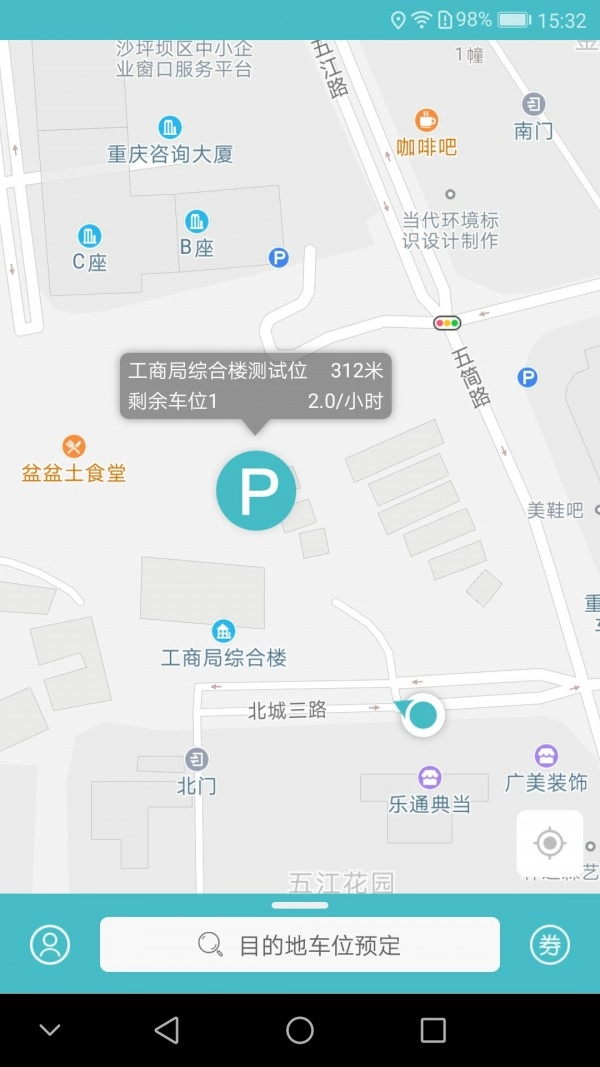600x1067 pixels.
Task: Tap the 目的地车位预定 search box
Action: click(300, 945)
